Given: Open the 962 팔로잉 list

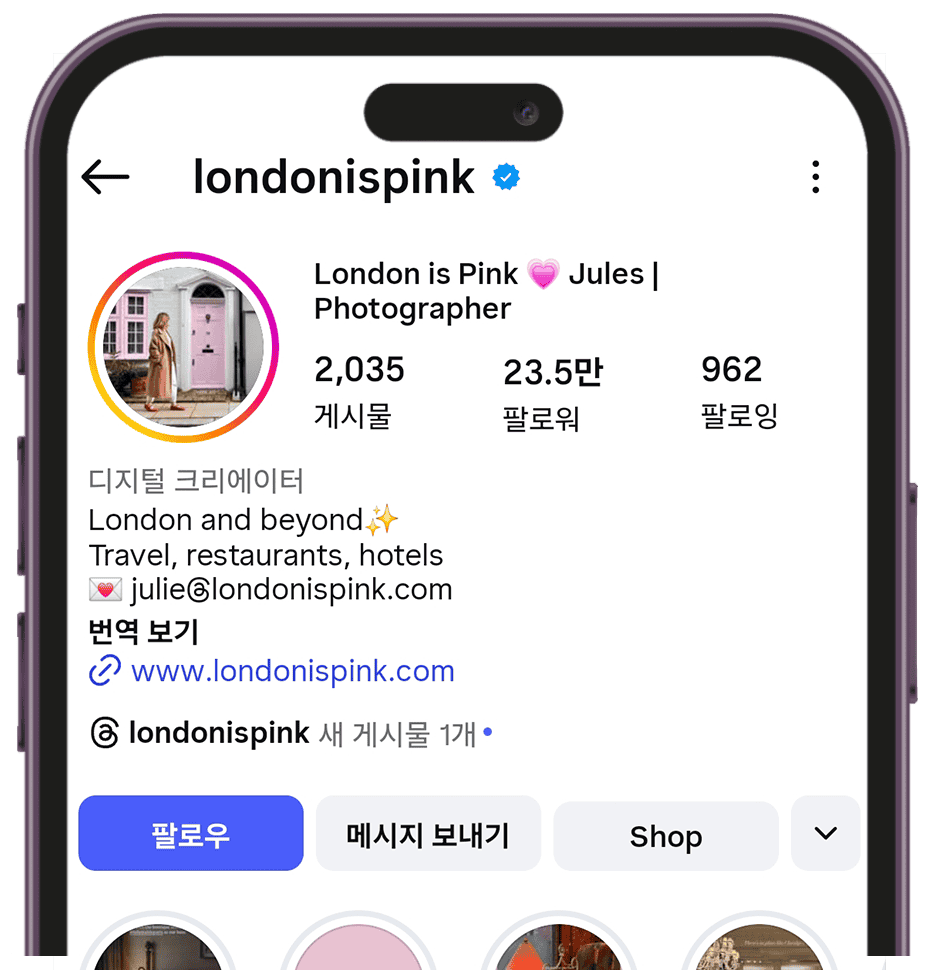Looking at the screenshot, I should click(x=739, y=391).
